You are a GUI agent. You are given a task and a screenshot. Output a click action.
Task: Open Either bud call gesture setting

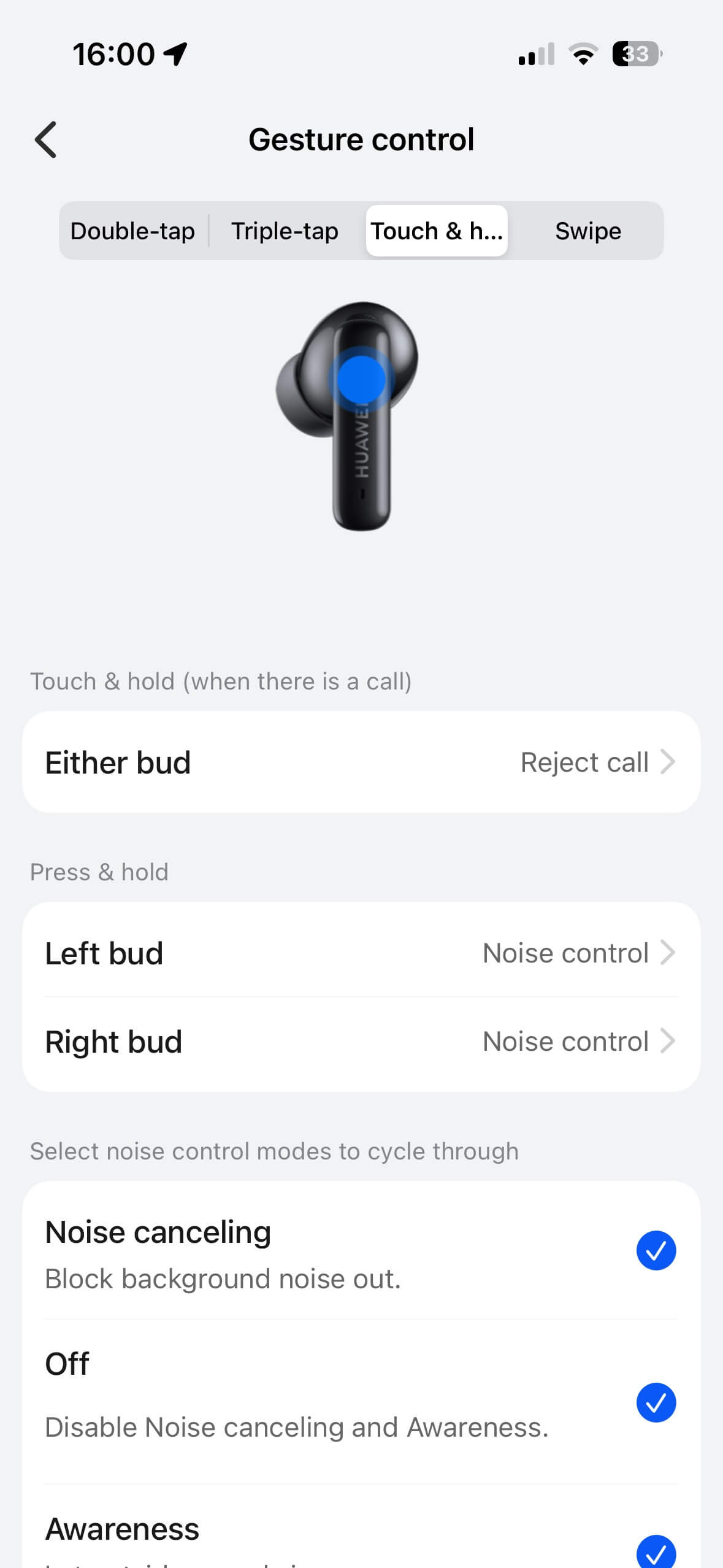coord(361,763)
